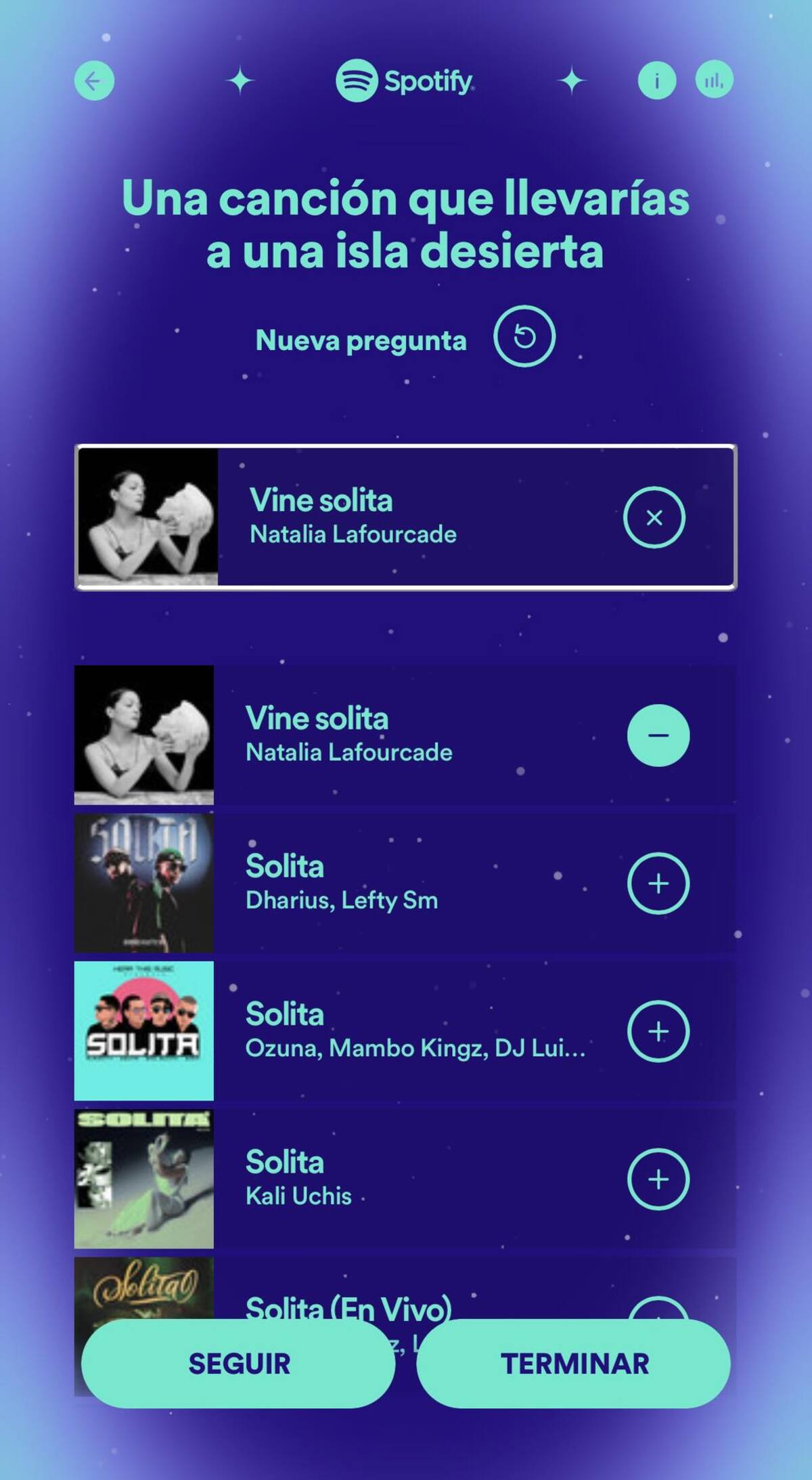Image resolution: width=812 pixels, height=1480 pixels.
Task: Refresh to get a new question
Action: pos(524,336)
